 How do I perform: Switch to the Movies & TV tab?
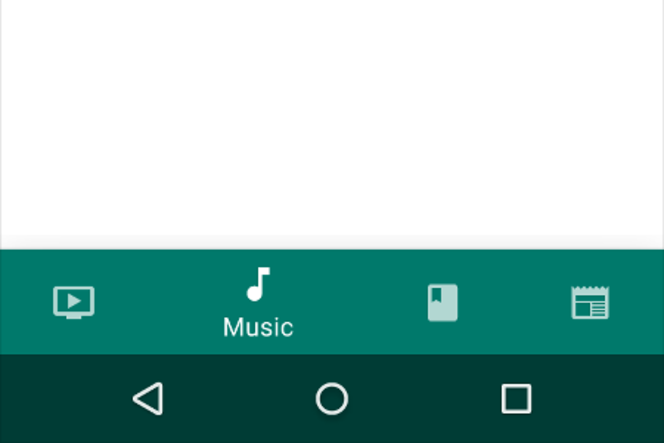tap(73, 302)
